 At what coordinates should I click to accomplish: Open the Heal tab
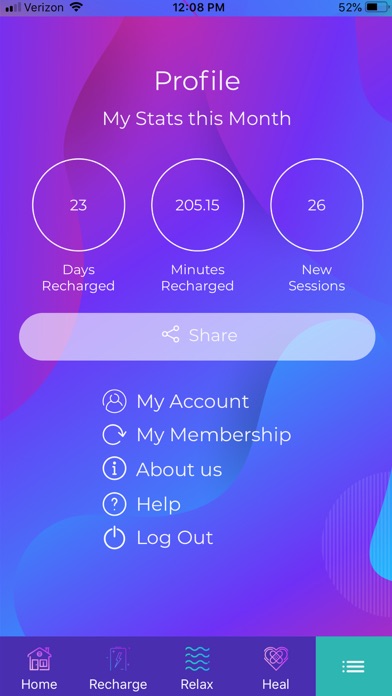[276, 667]
